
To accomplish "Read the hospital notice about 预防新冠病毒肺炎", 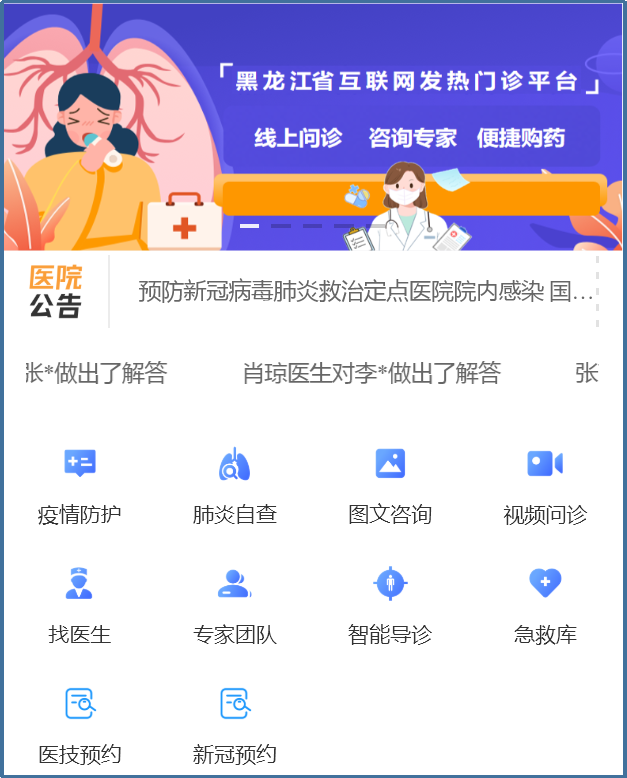I will (x=366, y=292).
